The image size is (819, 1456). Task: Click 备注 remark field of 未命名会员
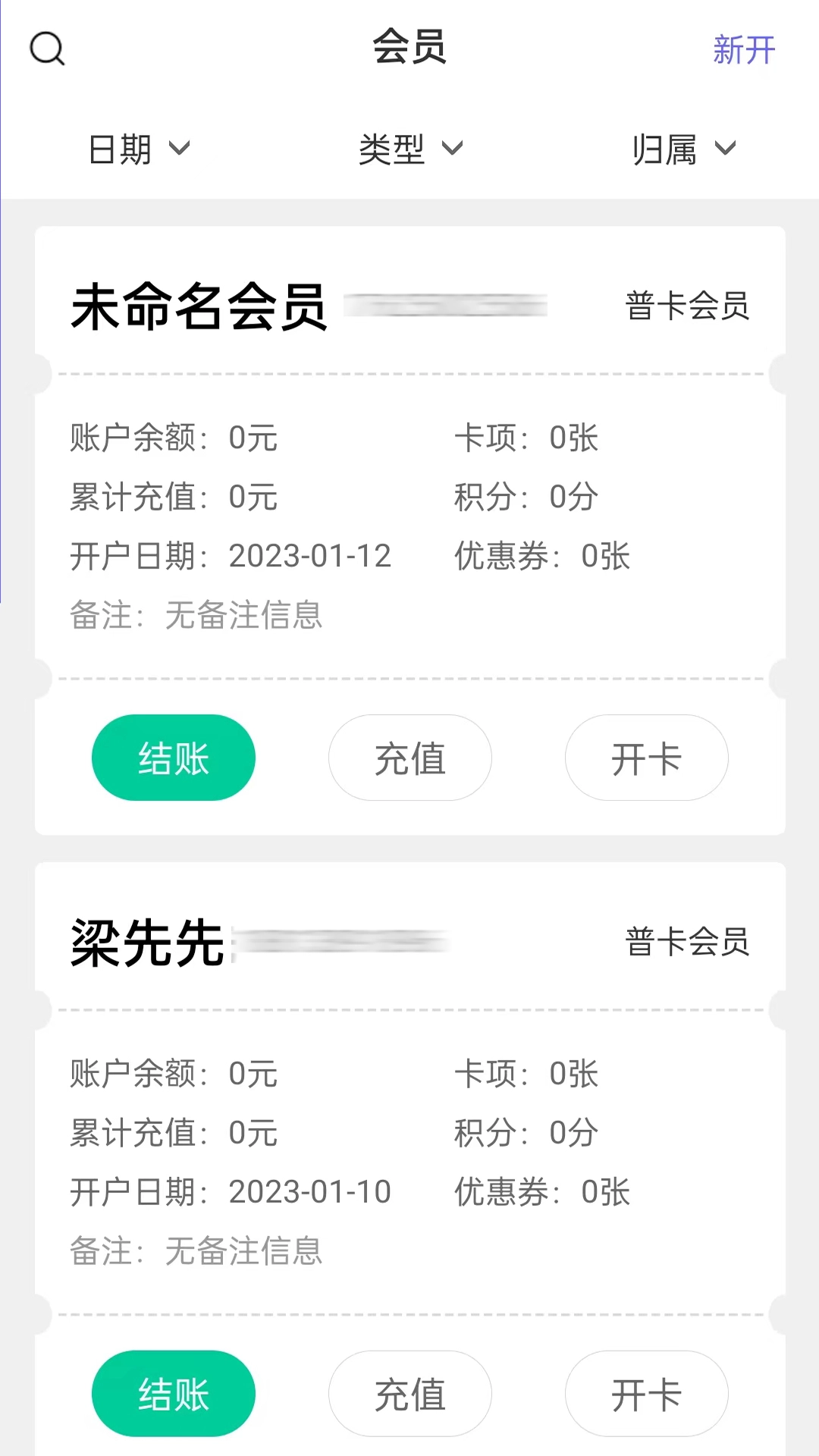click(x=196, y=617)
